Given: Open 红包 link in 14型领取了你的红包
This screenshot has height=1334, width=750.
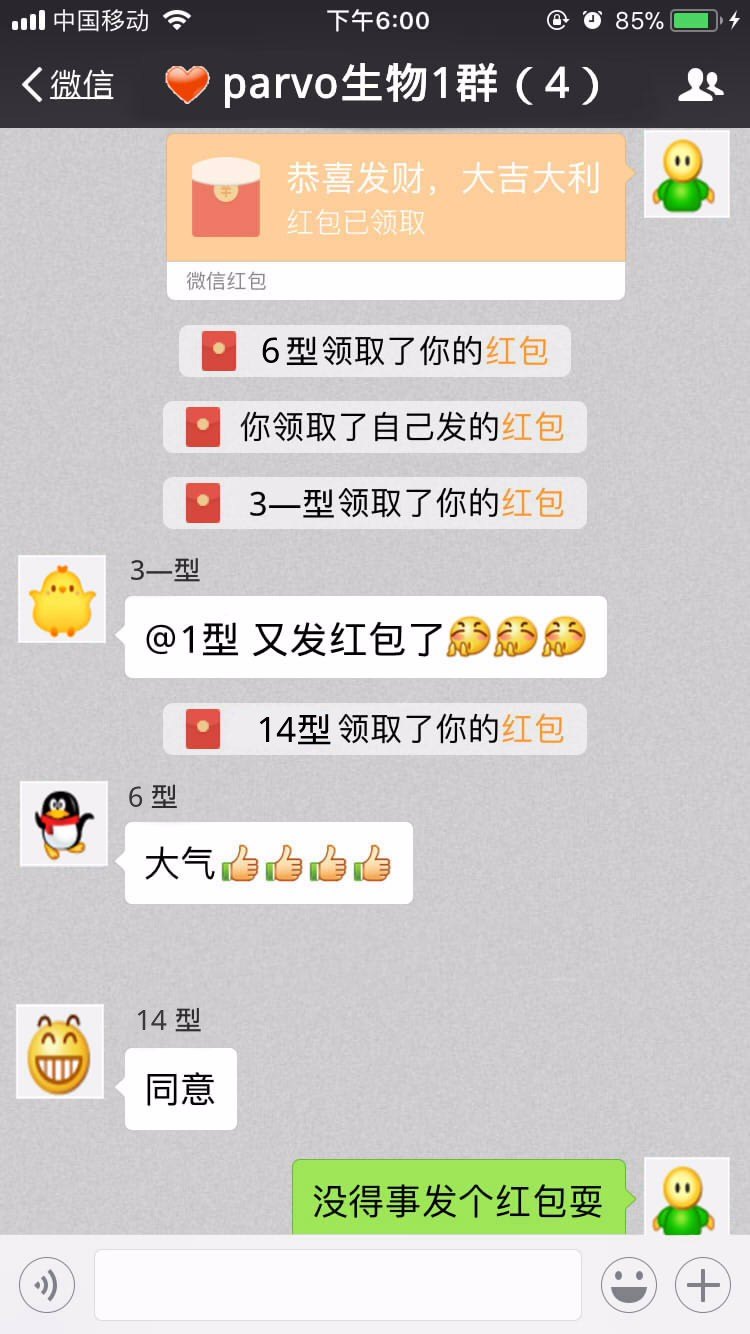Looking at the screenshot, I should click(x=533, y=729).
